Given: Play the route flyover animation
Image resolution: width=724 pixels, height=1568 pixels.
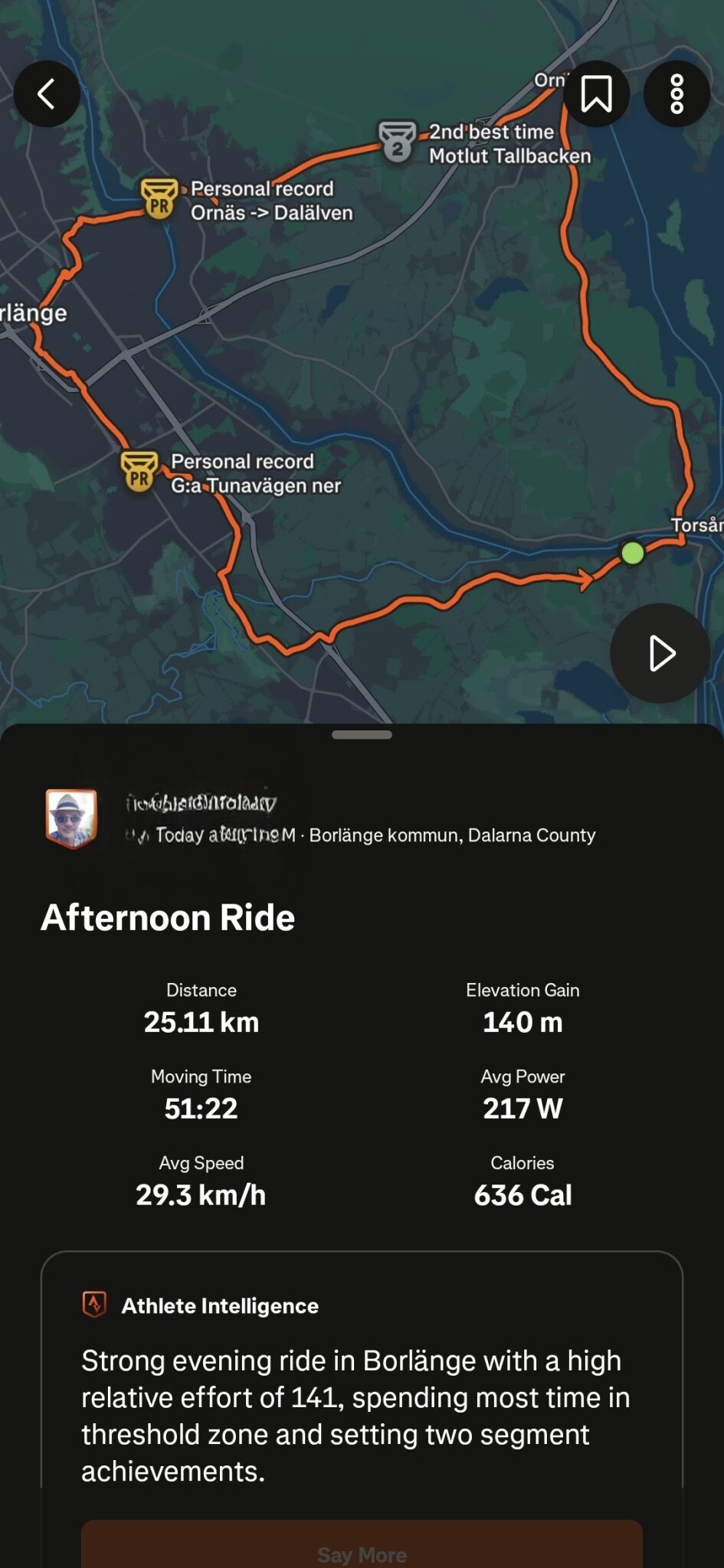Looking at the screenshot, I should click(x=660, y=653).
